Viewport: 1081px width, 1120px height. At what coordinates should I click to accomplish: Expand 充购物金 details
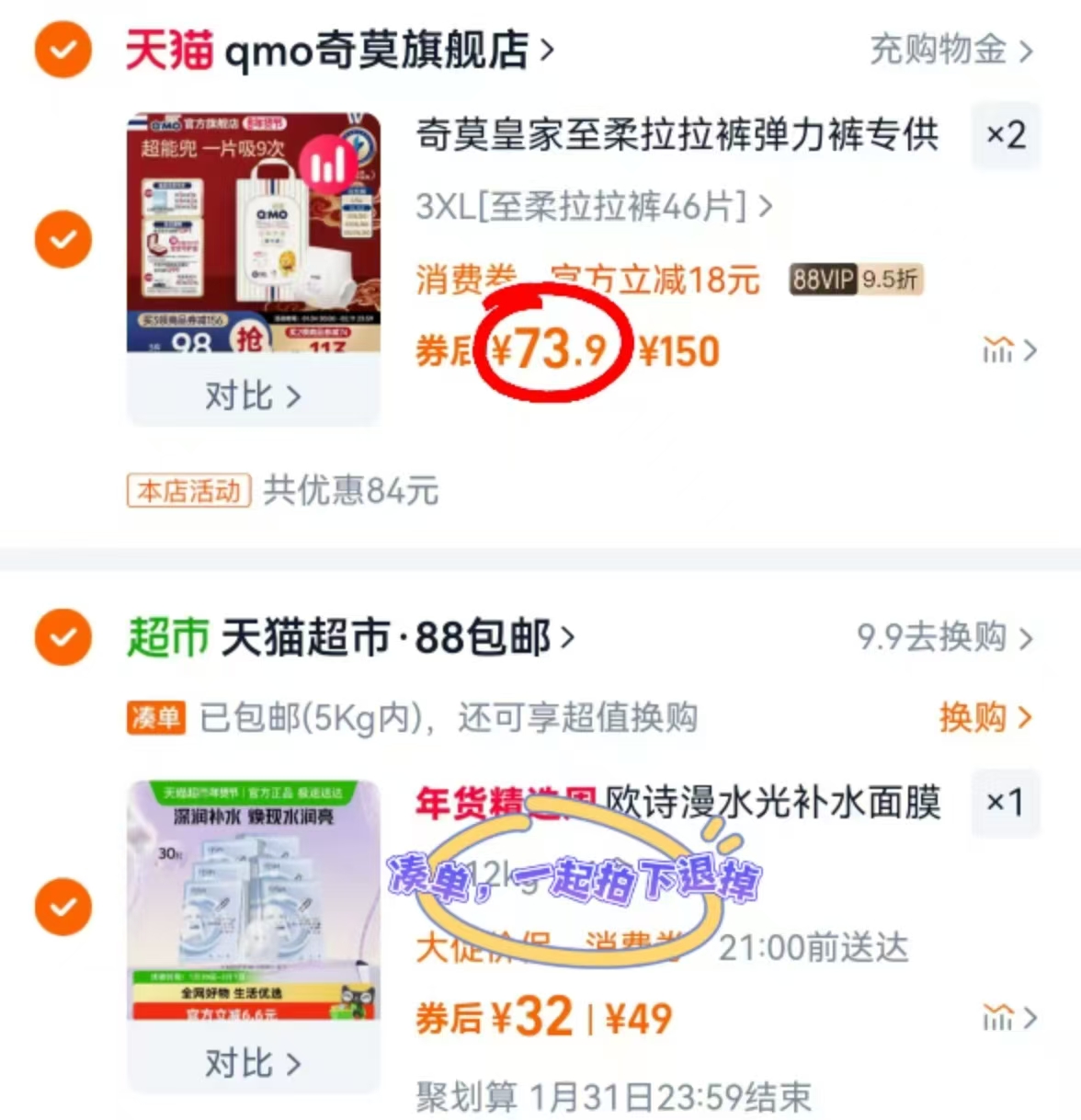click(x=947, y=51)
